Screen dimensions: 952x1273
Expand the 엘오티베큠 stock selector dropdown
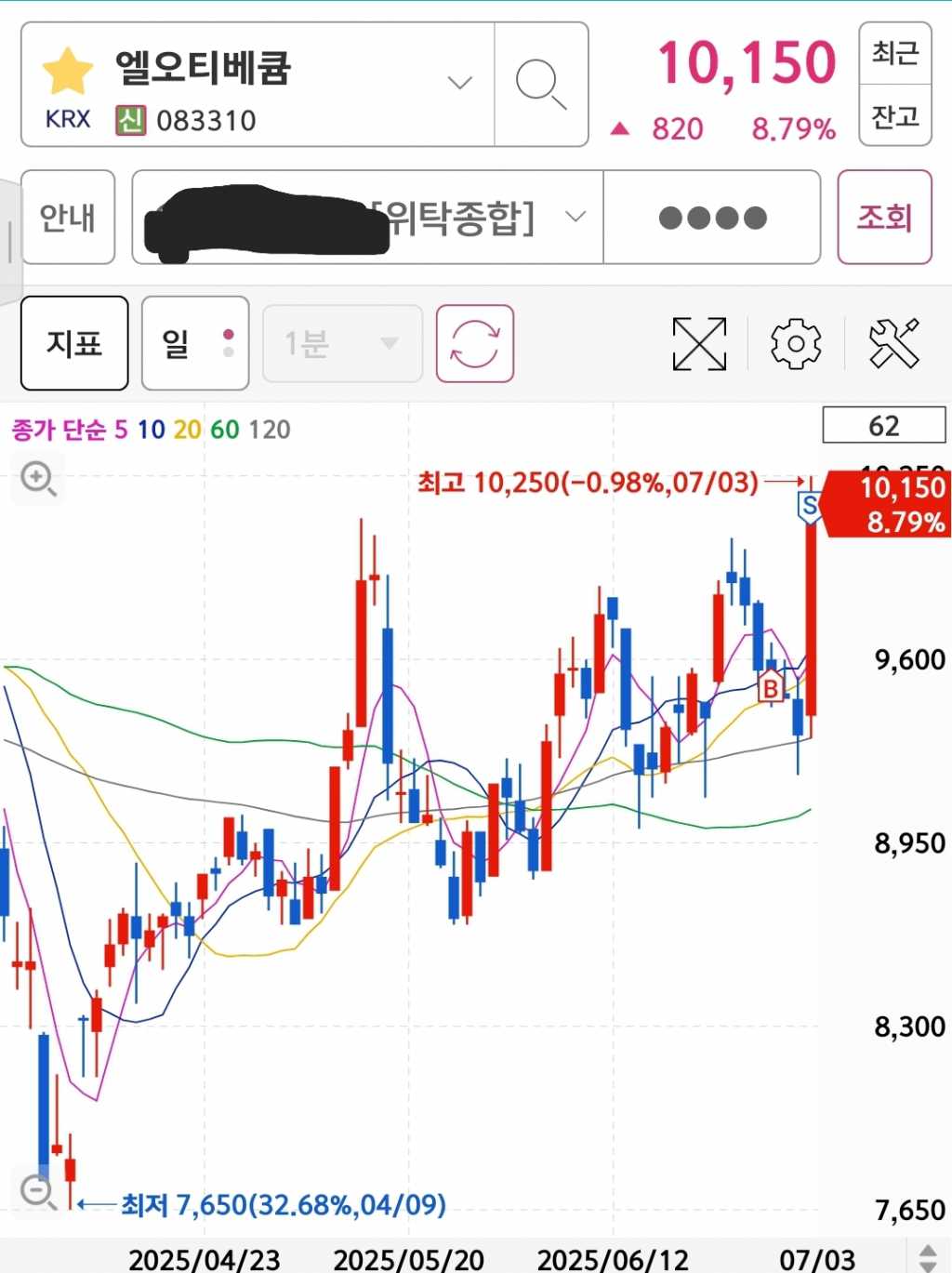pyautogui.click(x=459, y=83)
